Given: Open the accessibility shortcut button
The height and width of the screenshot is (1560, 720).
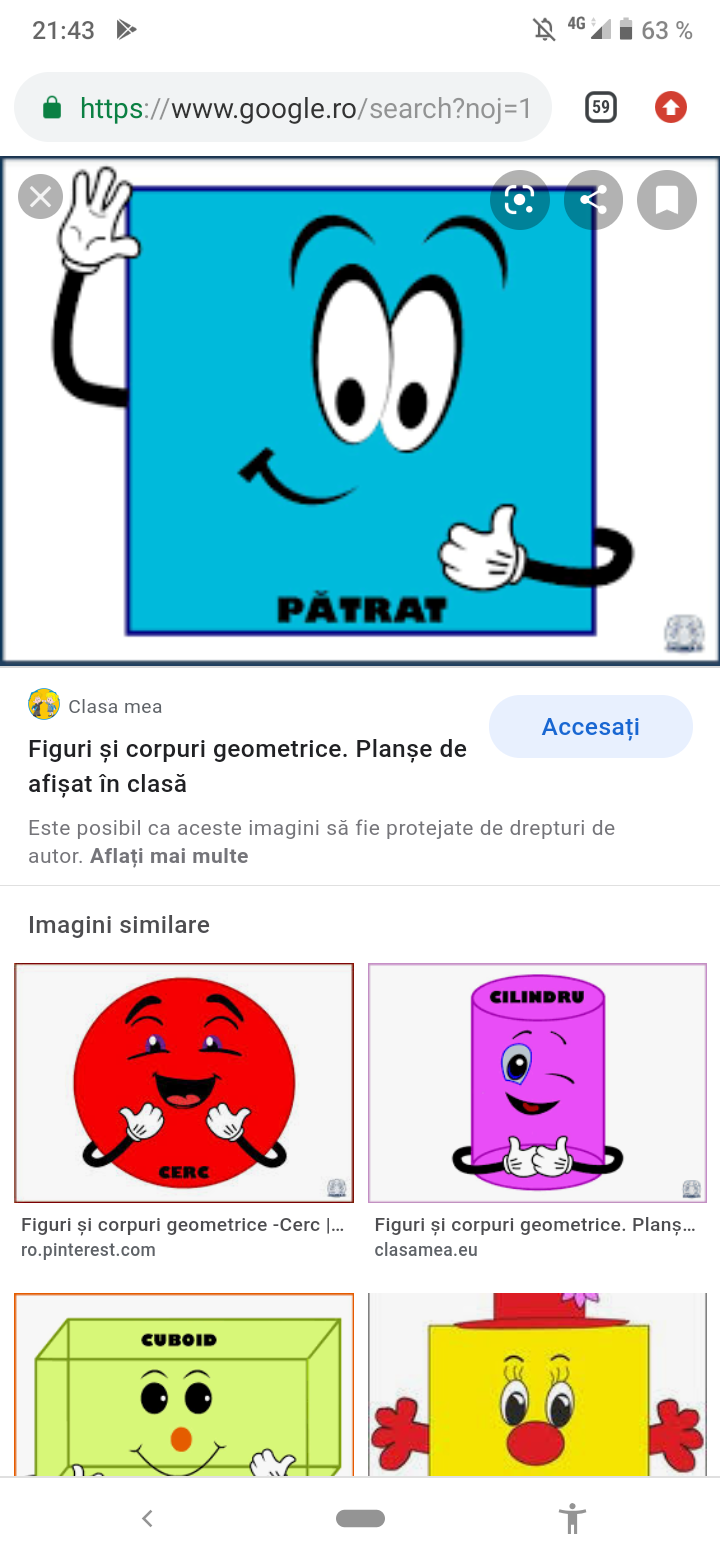Looking at the screenshot, I should (x=572, y=1518).
